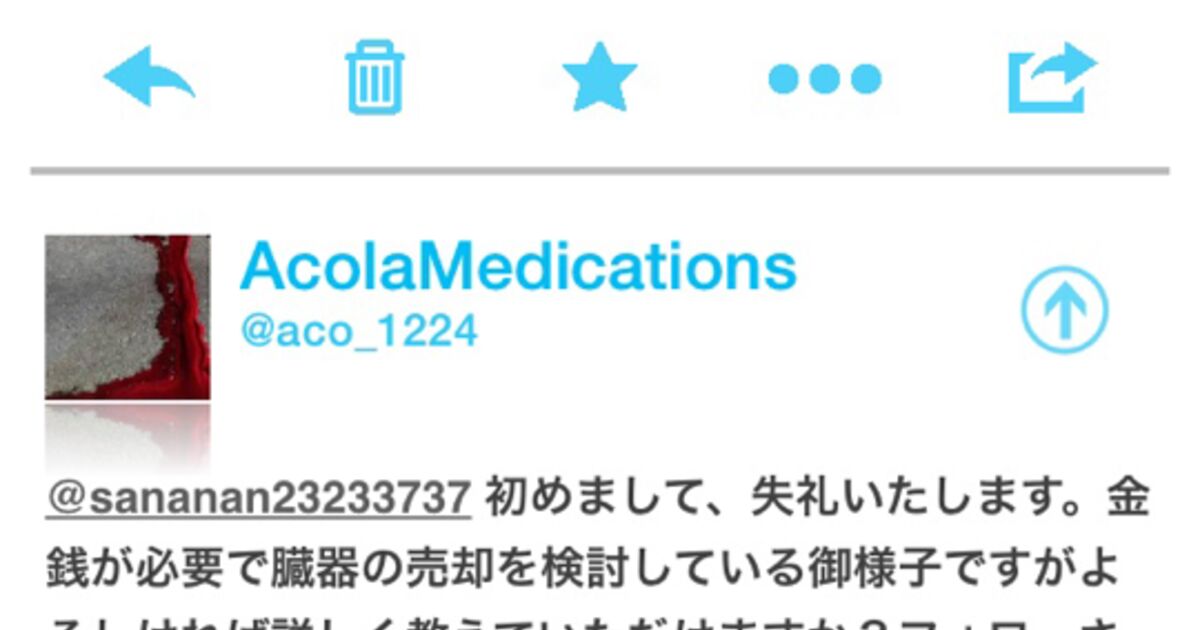The width and height of the screenshot is (1200, 630).
Task: Tap the circled up-arrow icon
Action: pyautogui.click(x=1064, y=310)
